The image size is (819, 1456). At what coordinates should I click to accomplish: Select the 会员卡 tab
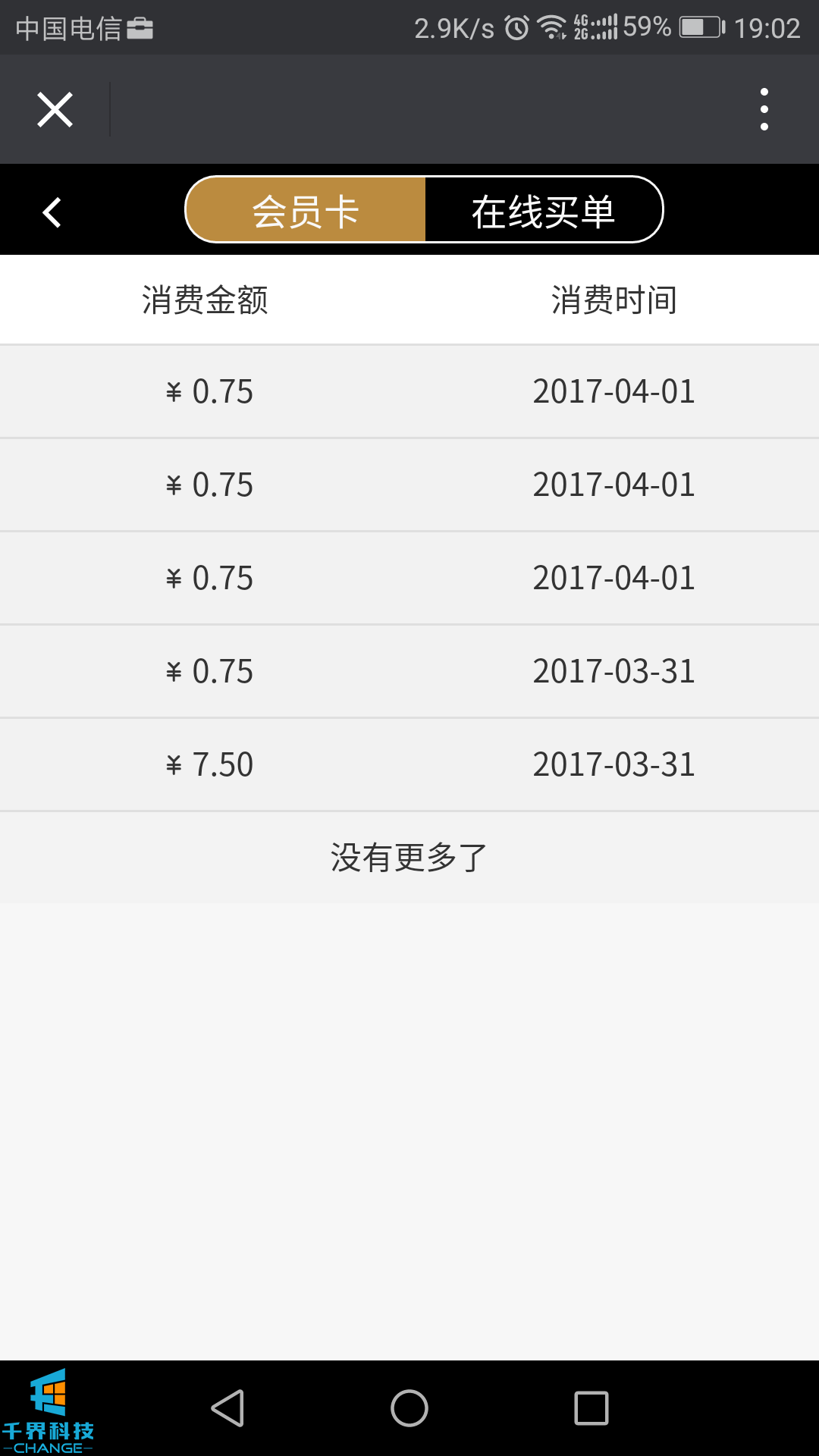tap(306, 210)
